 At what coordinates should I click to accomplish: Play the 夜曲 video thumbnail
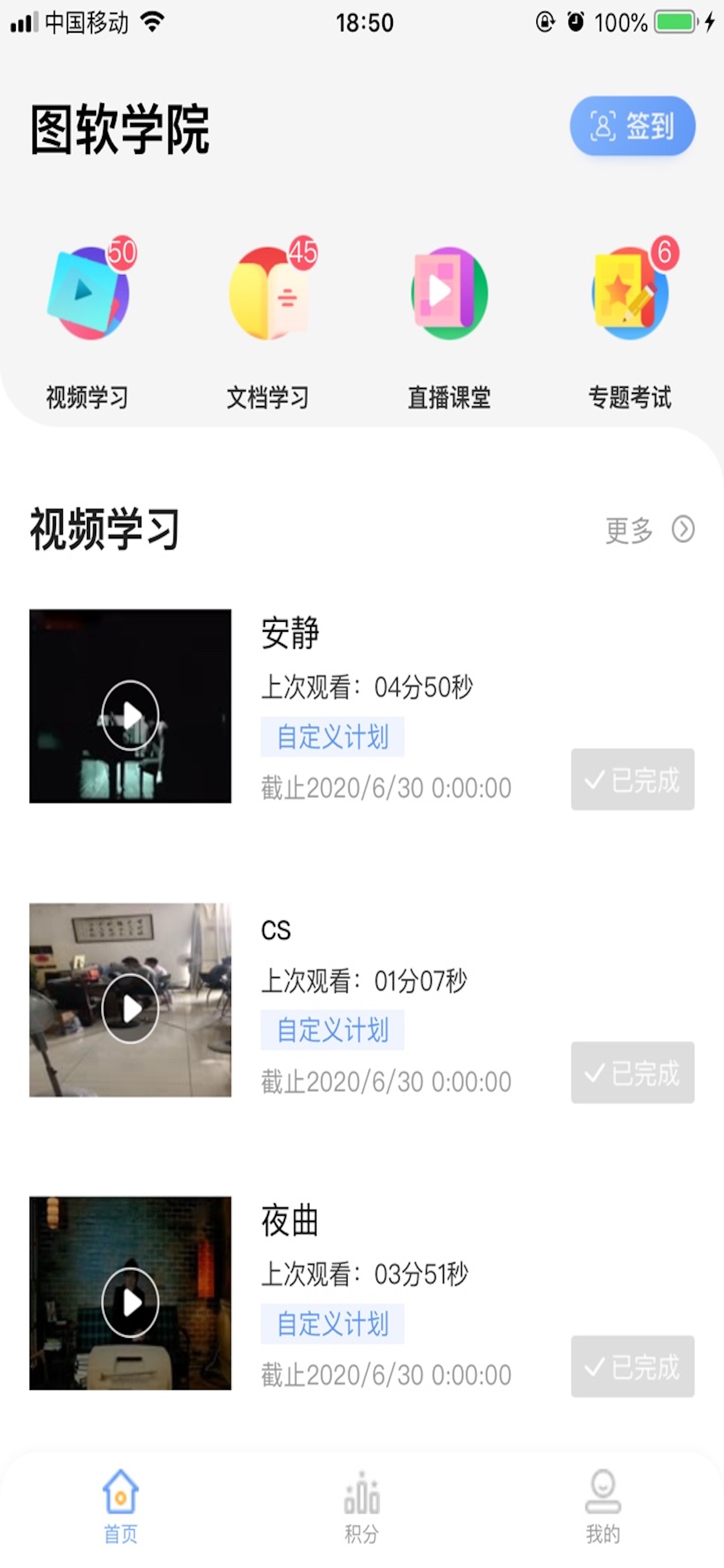(130, 1293)
